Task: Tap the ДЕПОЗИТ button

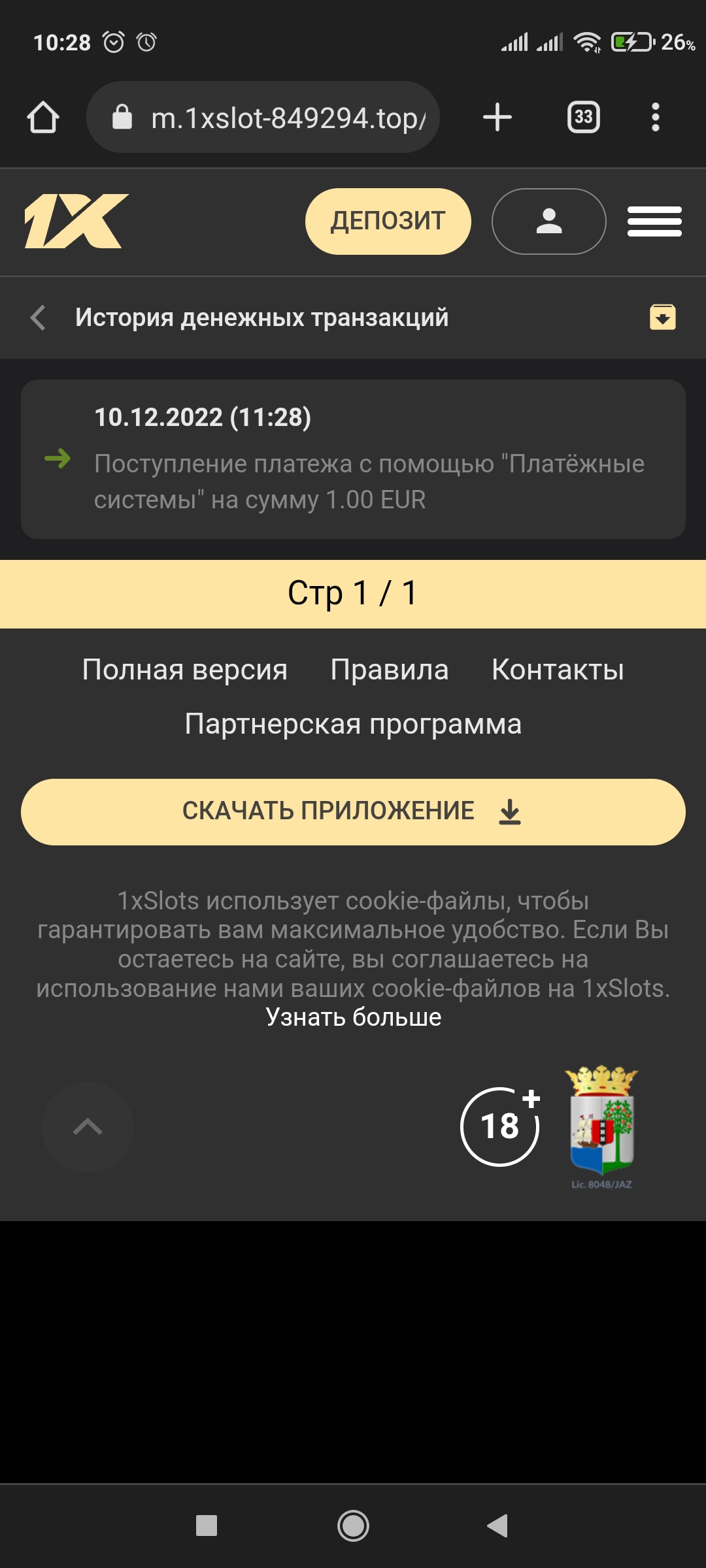Action: 388,221
